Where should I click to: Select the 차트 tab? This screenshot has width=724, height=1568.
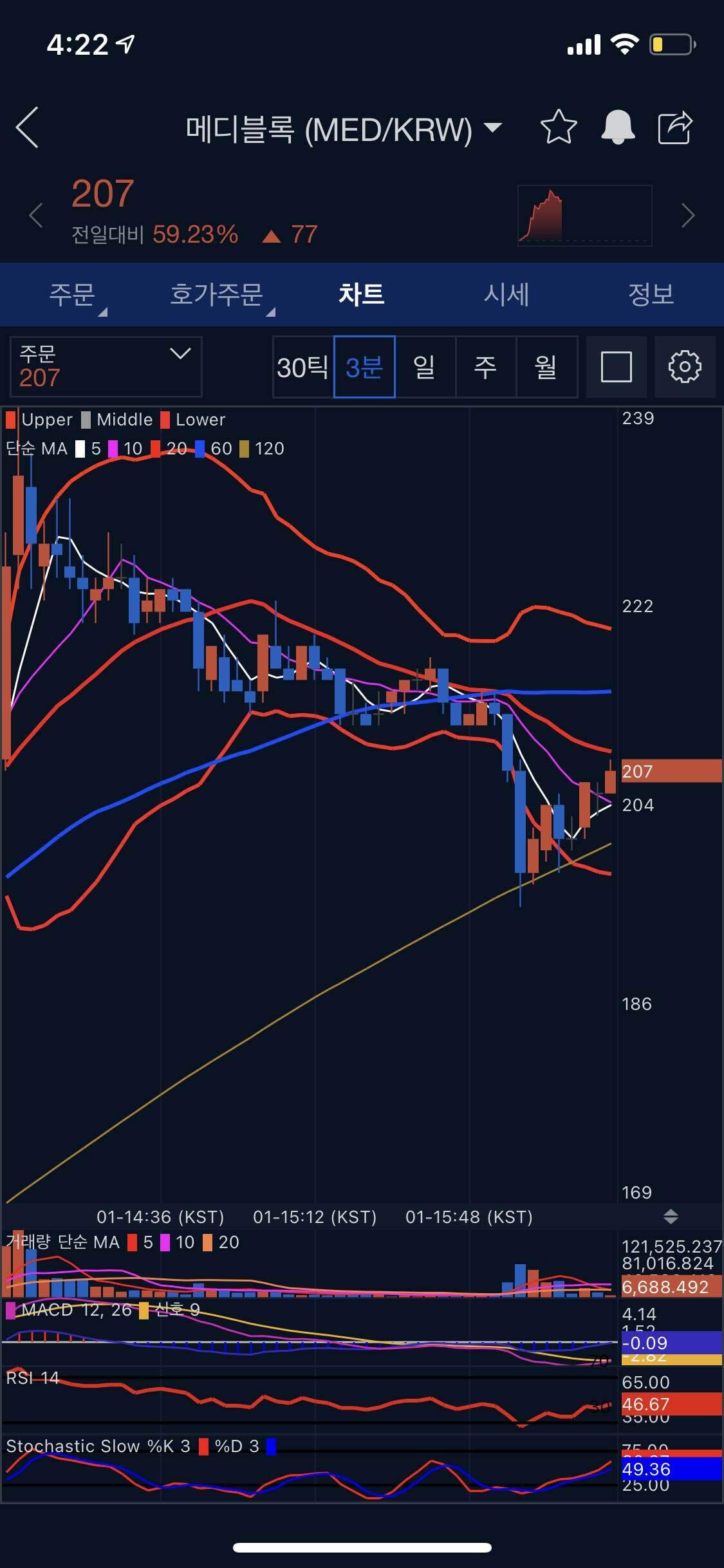(362, 295)
